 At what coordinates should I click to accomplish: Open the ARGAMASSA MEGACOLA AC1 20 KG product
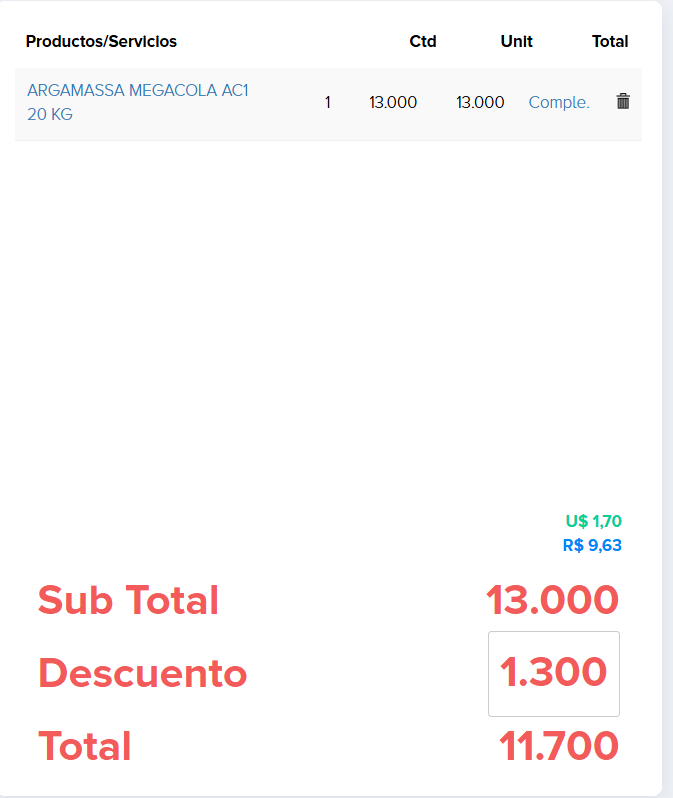[x=137, y=91]
